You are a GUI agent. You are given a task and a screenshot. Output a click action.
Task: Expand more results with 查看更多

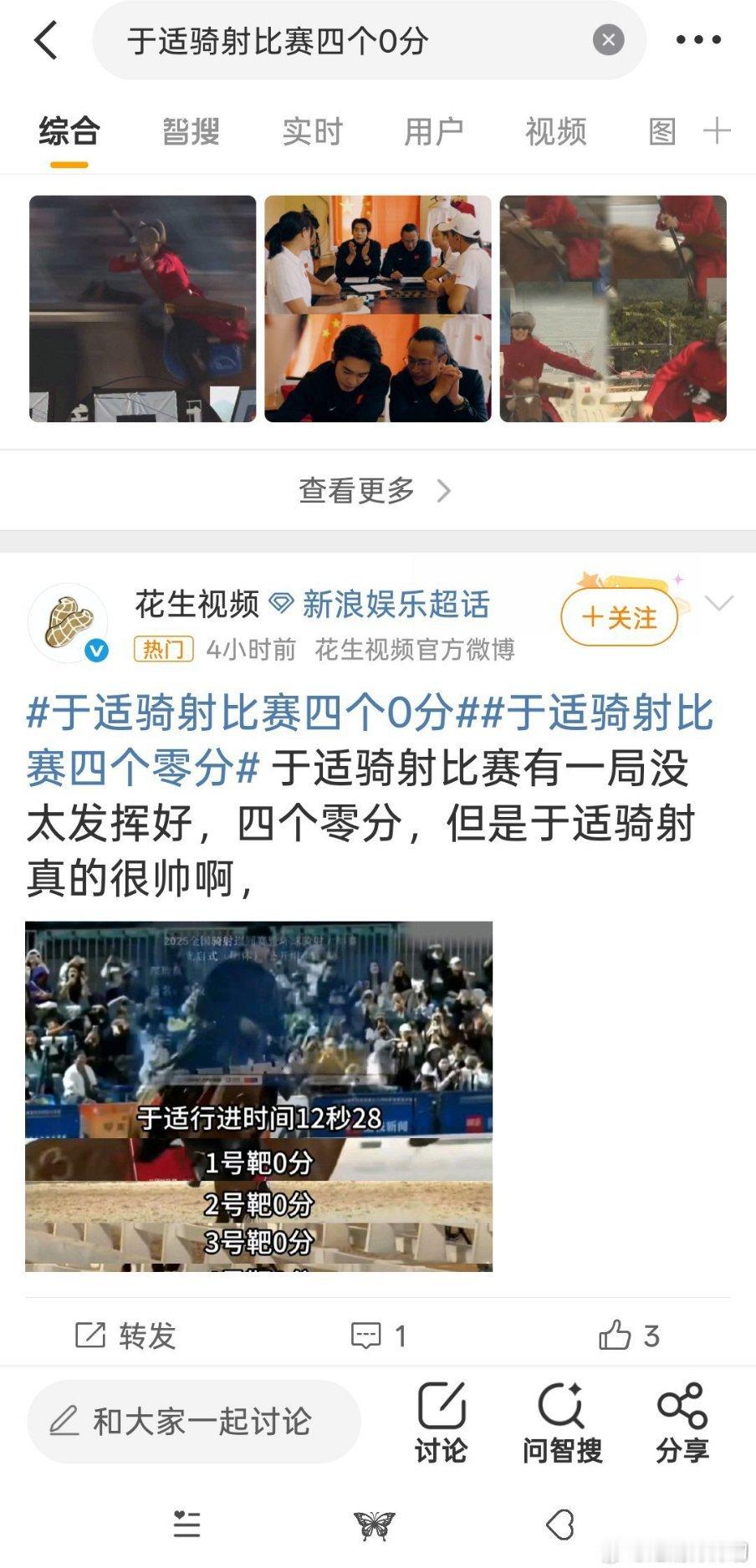click(377, 492)
